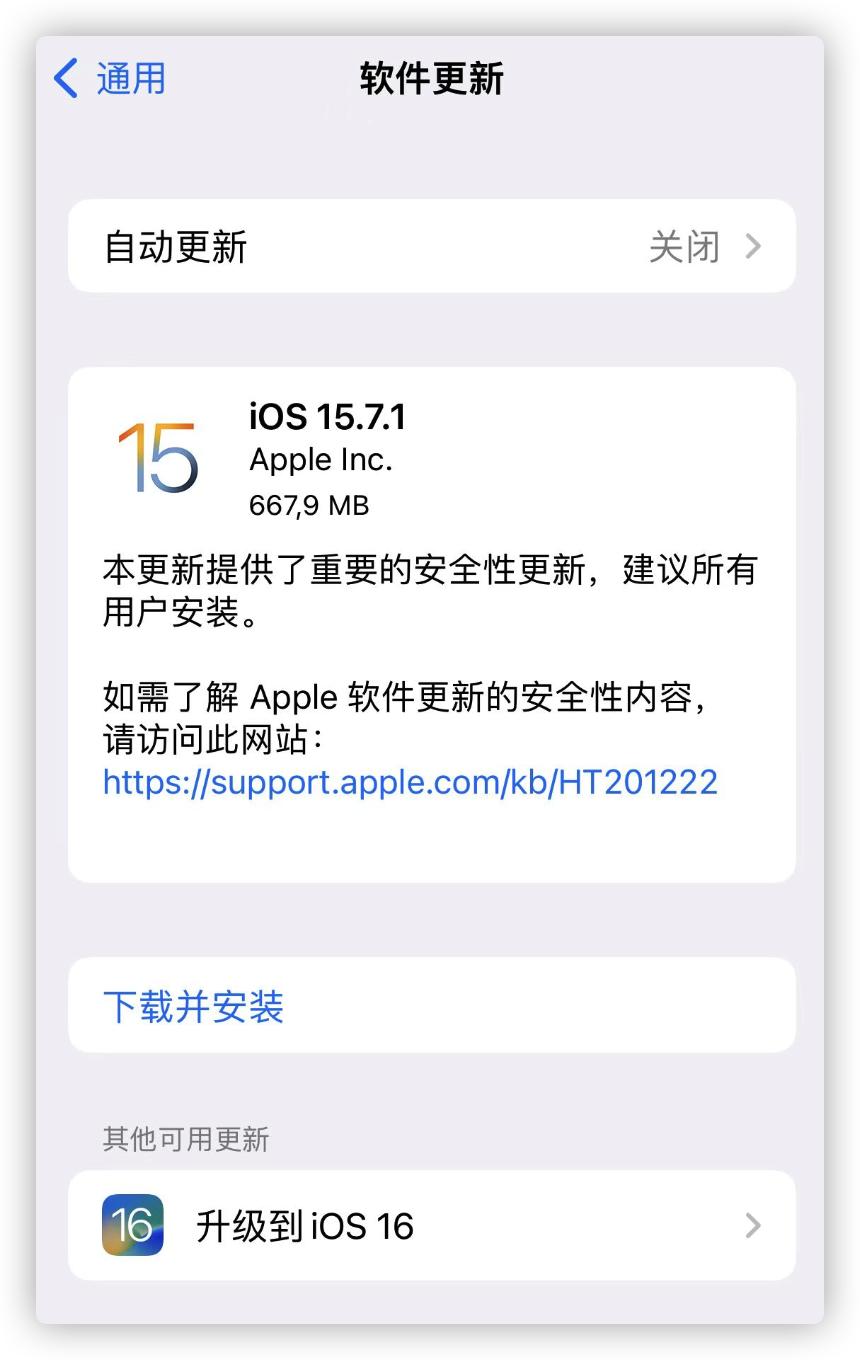Viewport: 860px width, 1360px height.
Task: Open the Apple support HT201222 link
Action: [410, 782]
